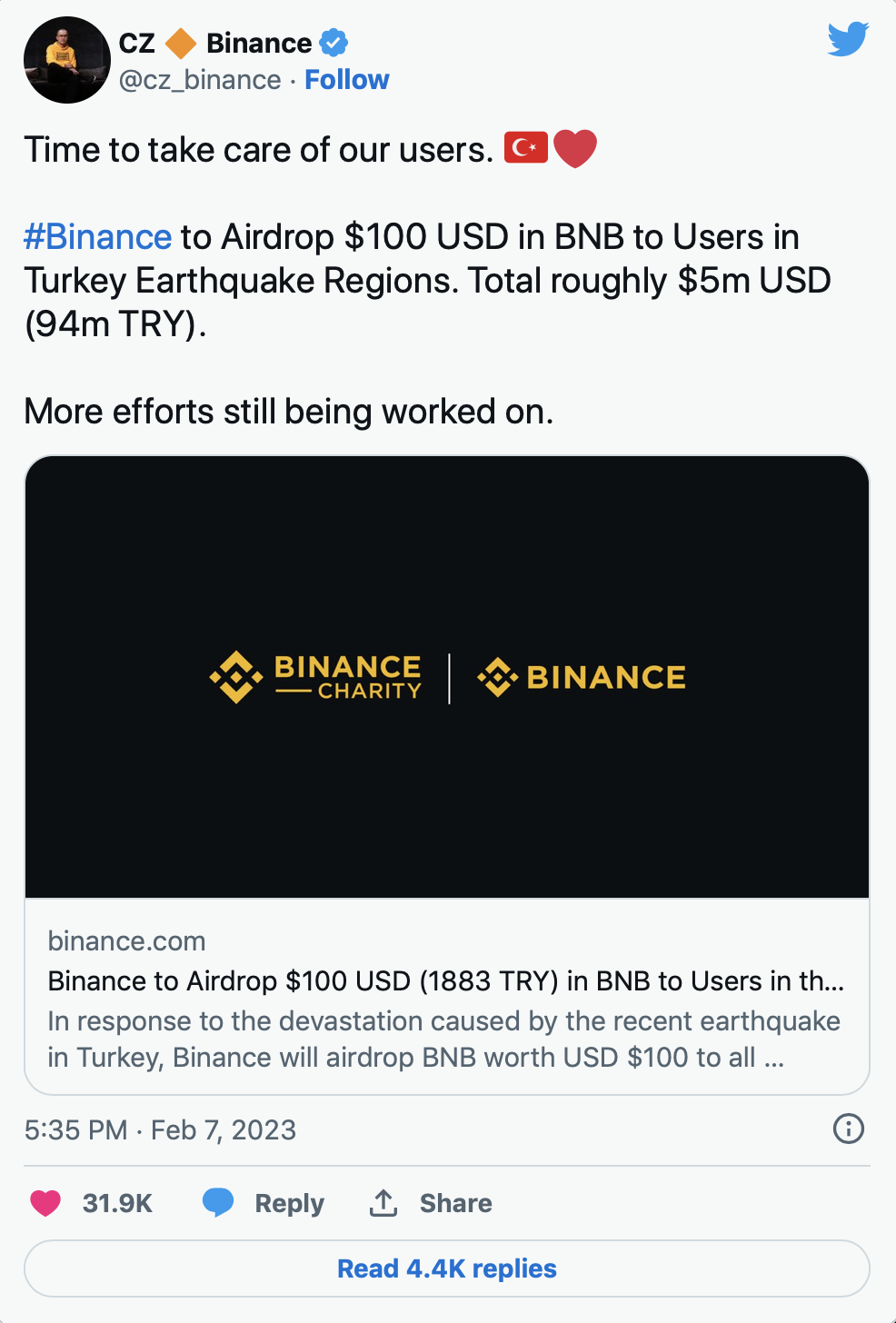896x1323 pixels.
Task: Like this tweet with the heart
Action: (45, 1203)
